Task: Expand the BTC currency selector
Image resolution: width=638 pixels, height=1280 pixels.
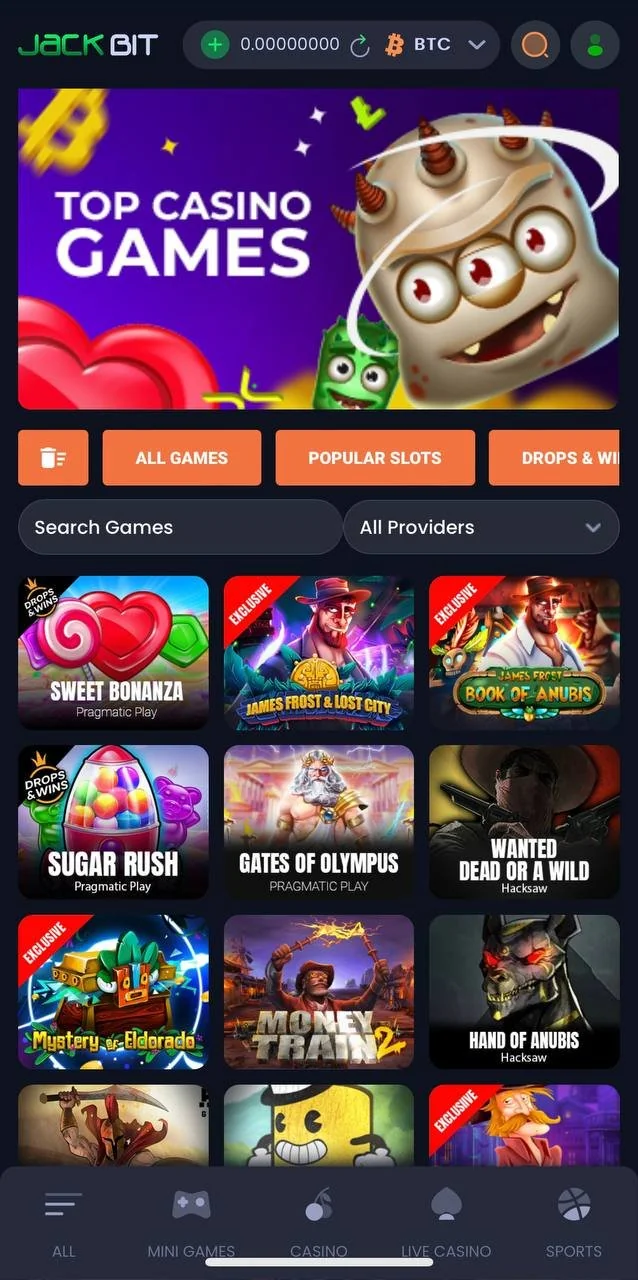Action: click(477, 45)
